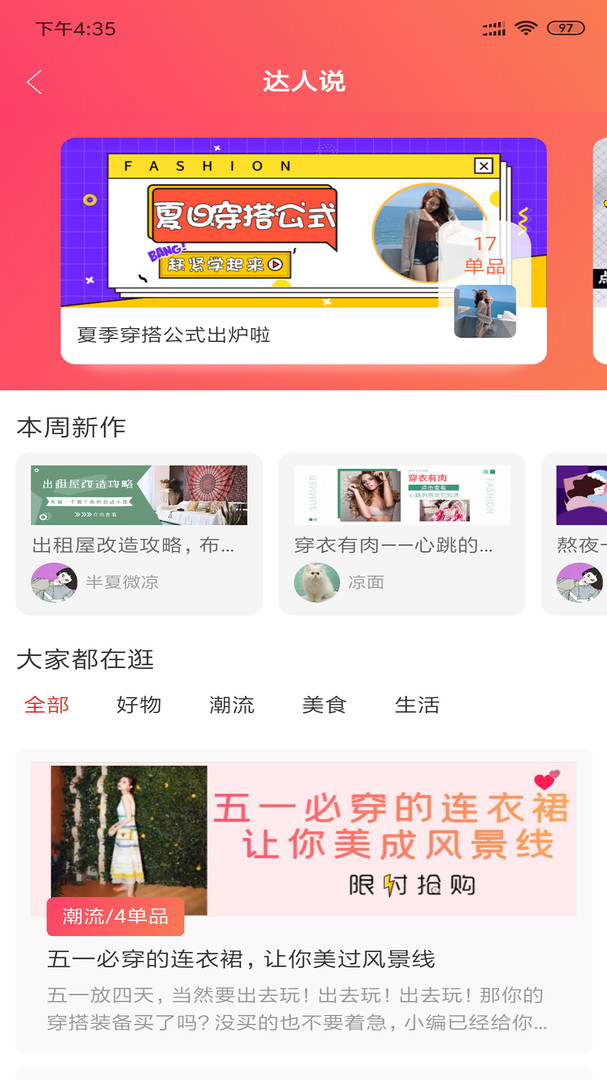
Task: Switch to the 潮流 tab
Action: [x=232, y=705]
